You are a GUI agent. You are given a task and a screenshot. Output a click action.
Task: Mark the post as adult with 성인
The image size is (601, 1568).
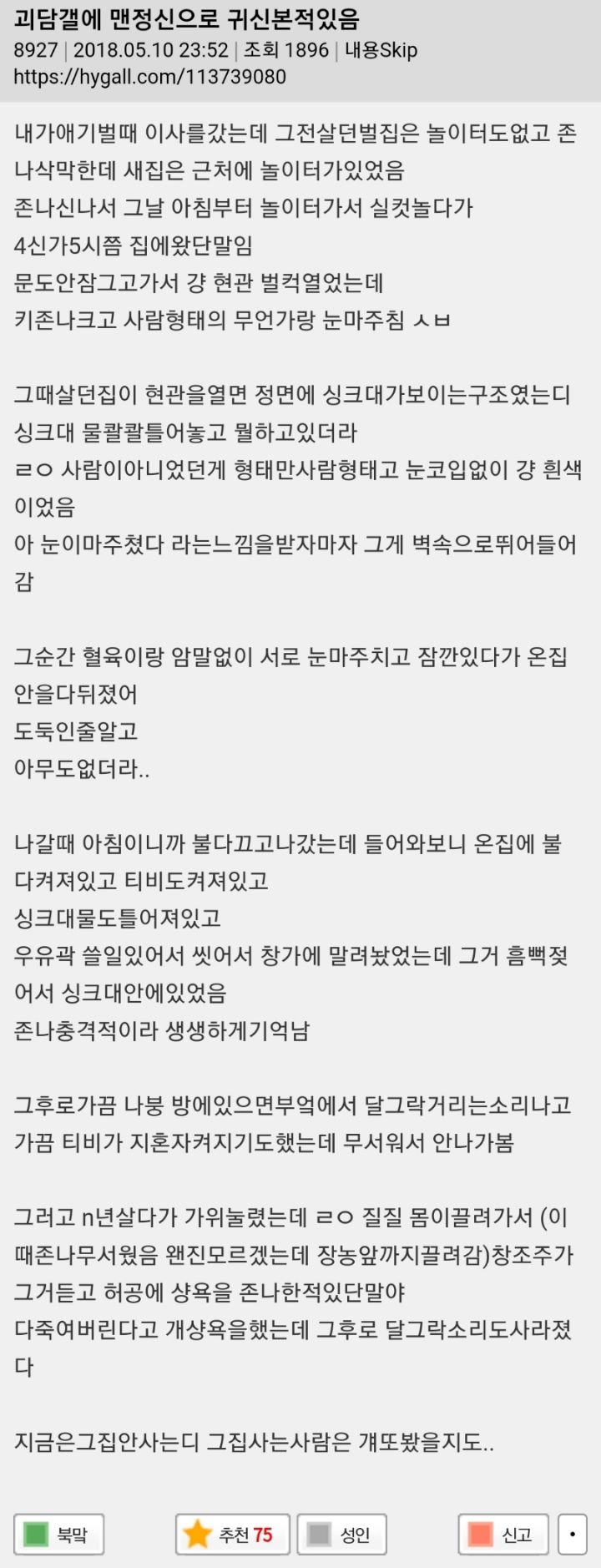coord(341,1534)
